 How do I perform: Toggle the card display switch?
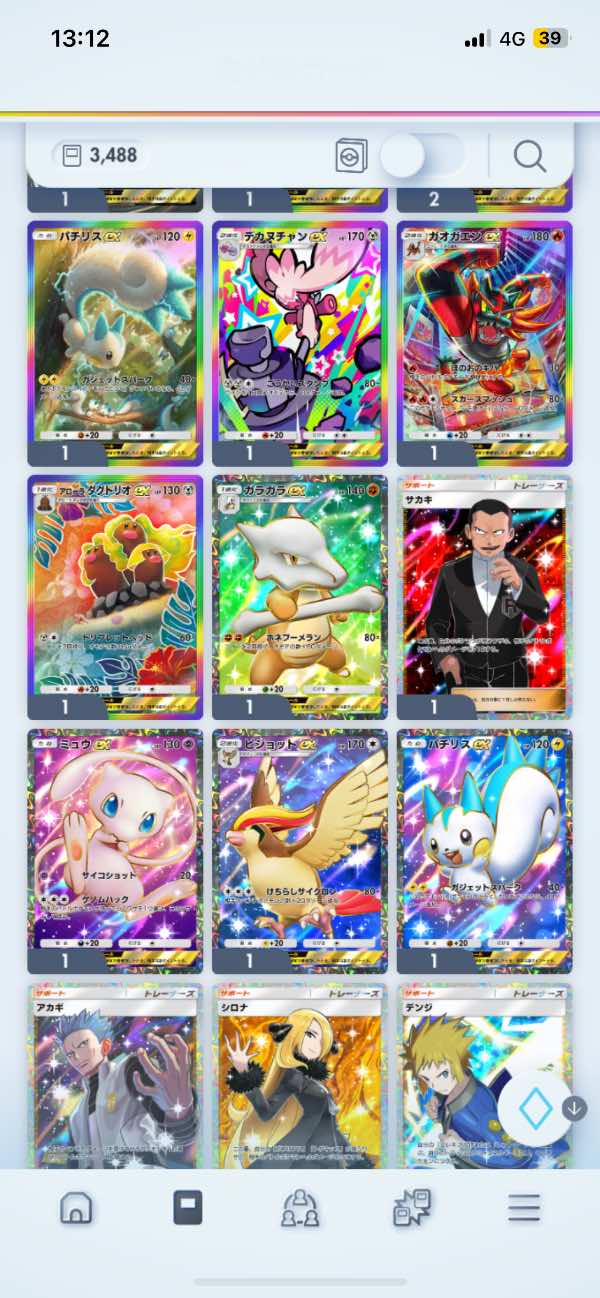click(x=422, y=156)
